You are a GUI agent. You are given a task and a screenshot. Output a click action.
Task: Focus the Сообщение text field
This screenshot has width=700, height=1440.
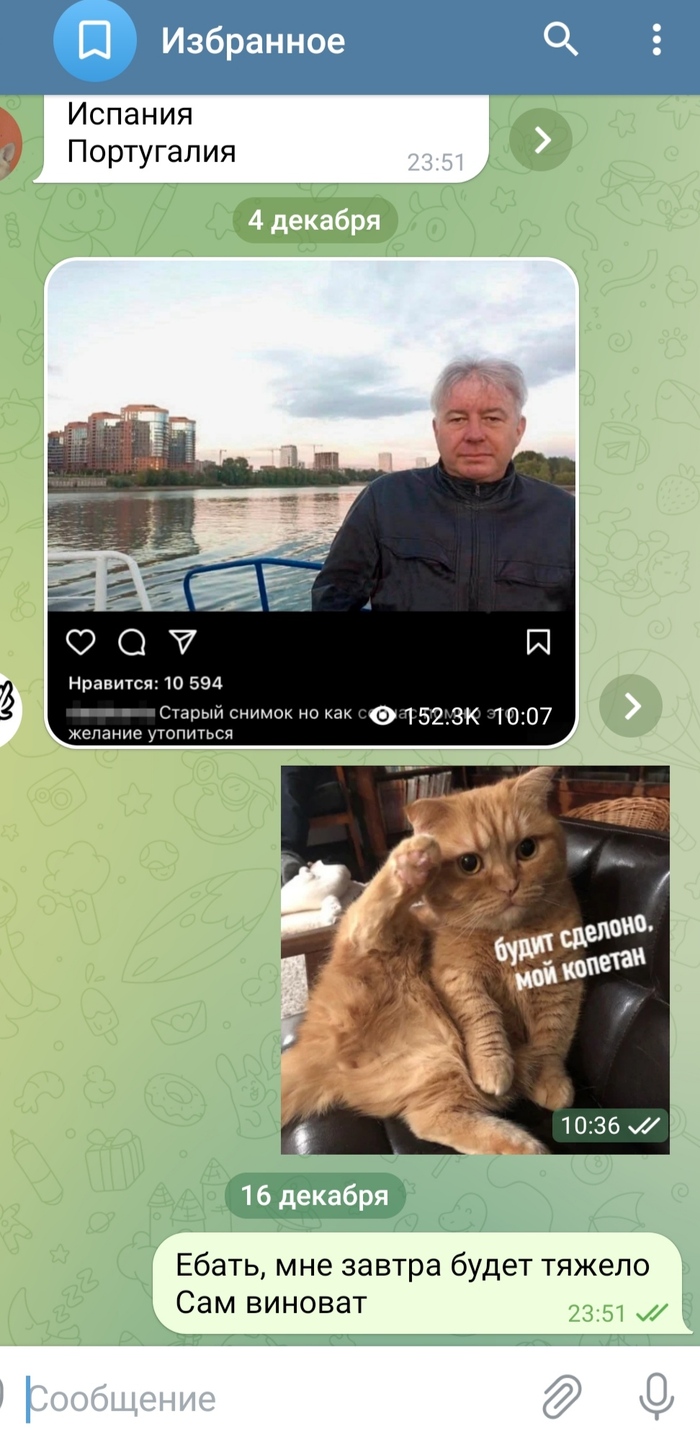[x=270, y=1398]
